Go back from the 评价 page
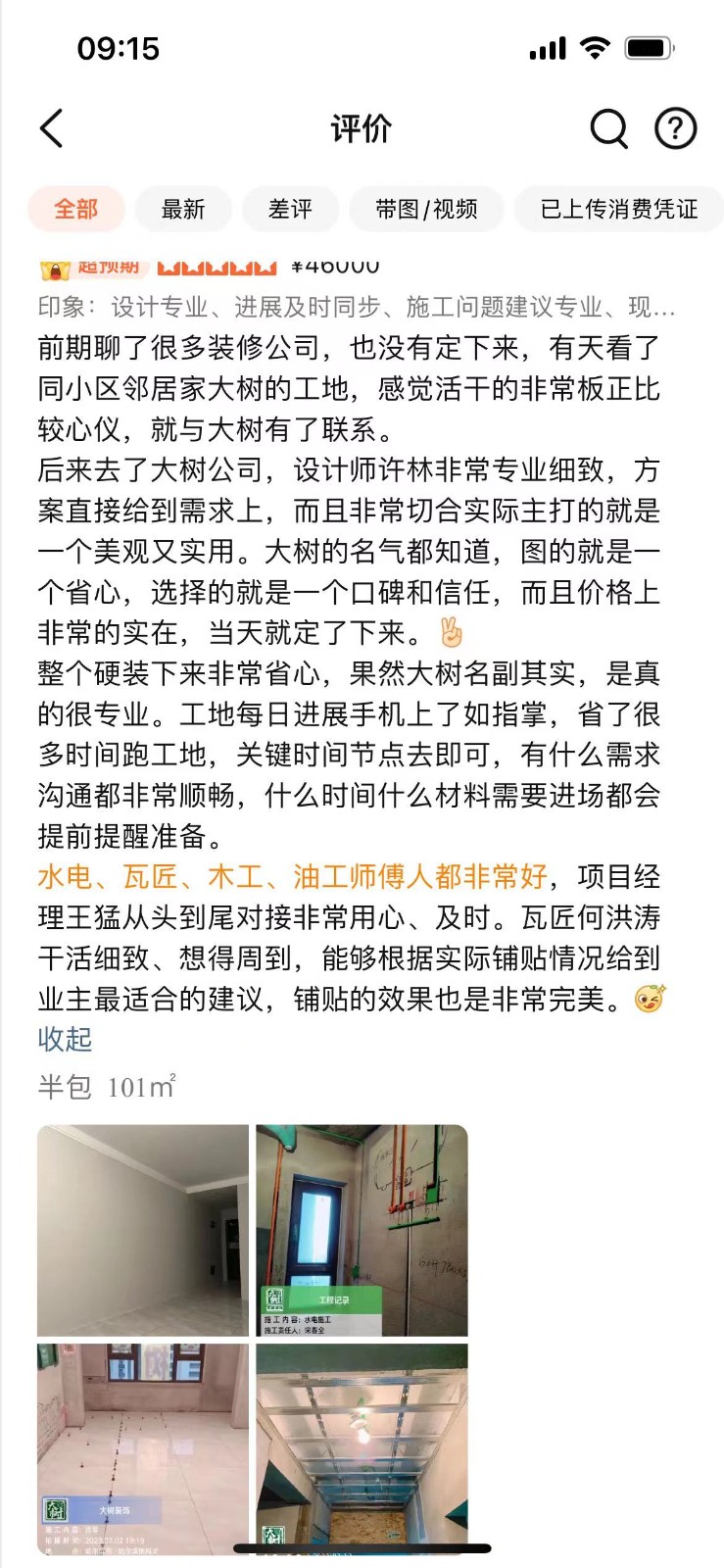724x1568 pixels. [52, 128]
